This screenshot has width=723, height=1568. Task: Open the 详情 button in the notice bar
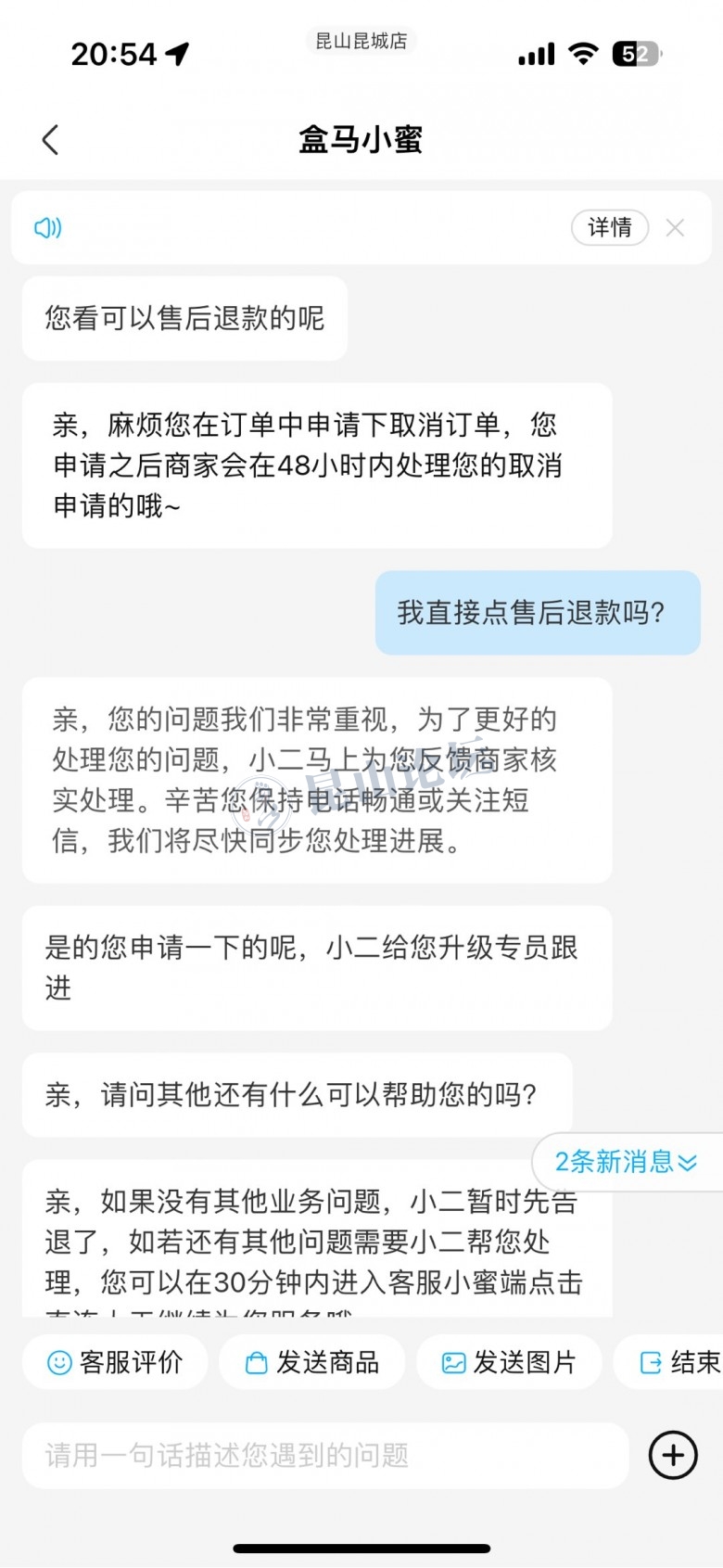click(609, 228)
